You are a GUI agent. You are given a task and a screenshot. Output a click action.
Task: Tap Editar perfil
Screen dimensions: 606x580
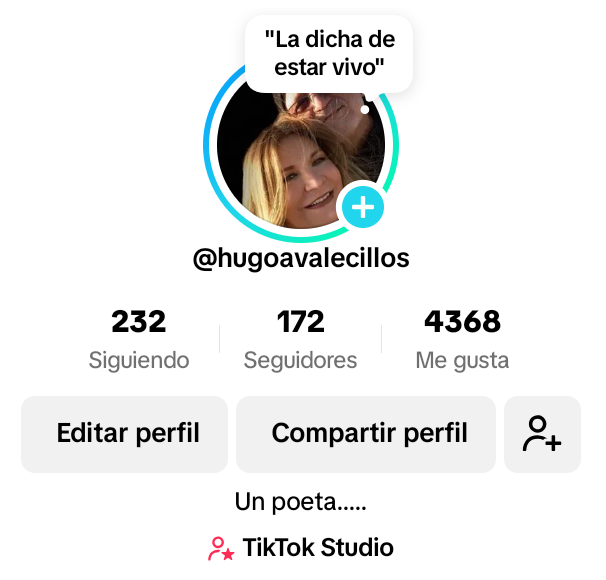[x=128, y=434]
